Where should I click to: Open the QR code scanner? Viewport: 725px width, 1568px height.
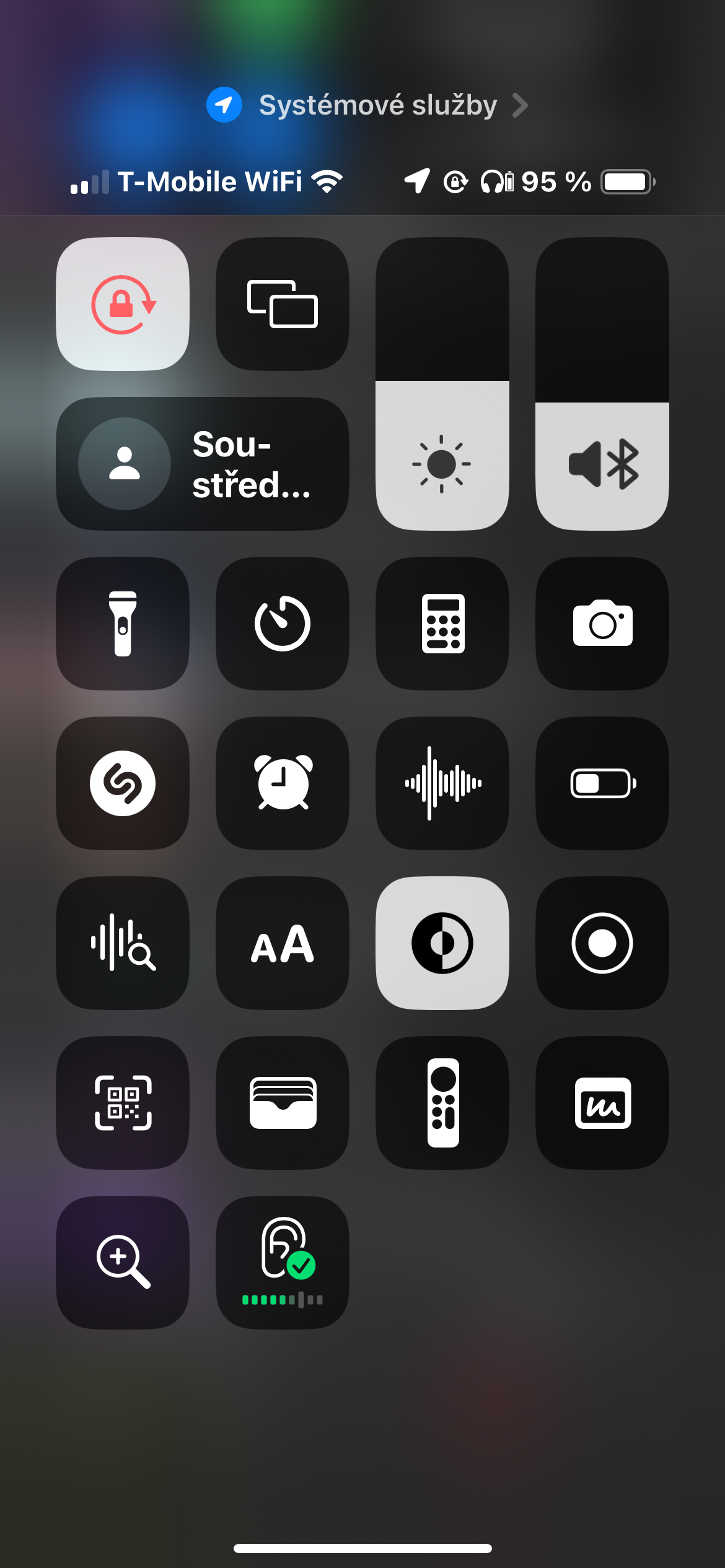(x=123, y=1103)
